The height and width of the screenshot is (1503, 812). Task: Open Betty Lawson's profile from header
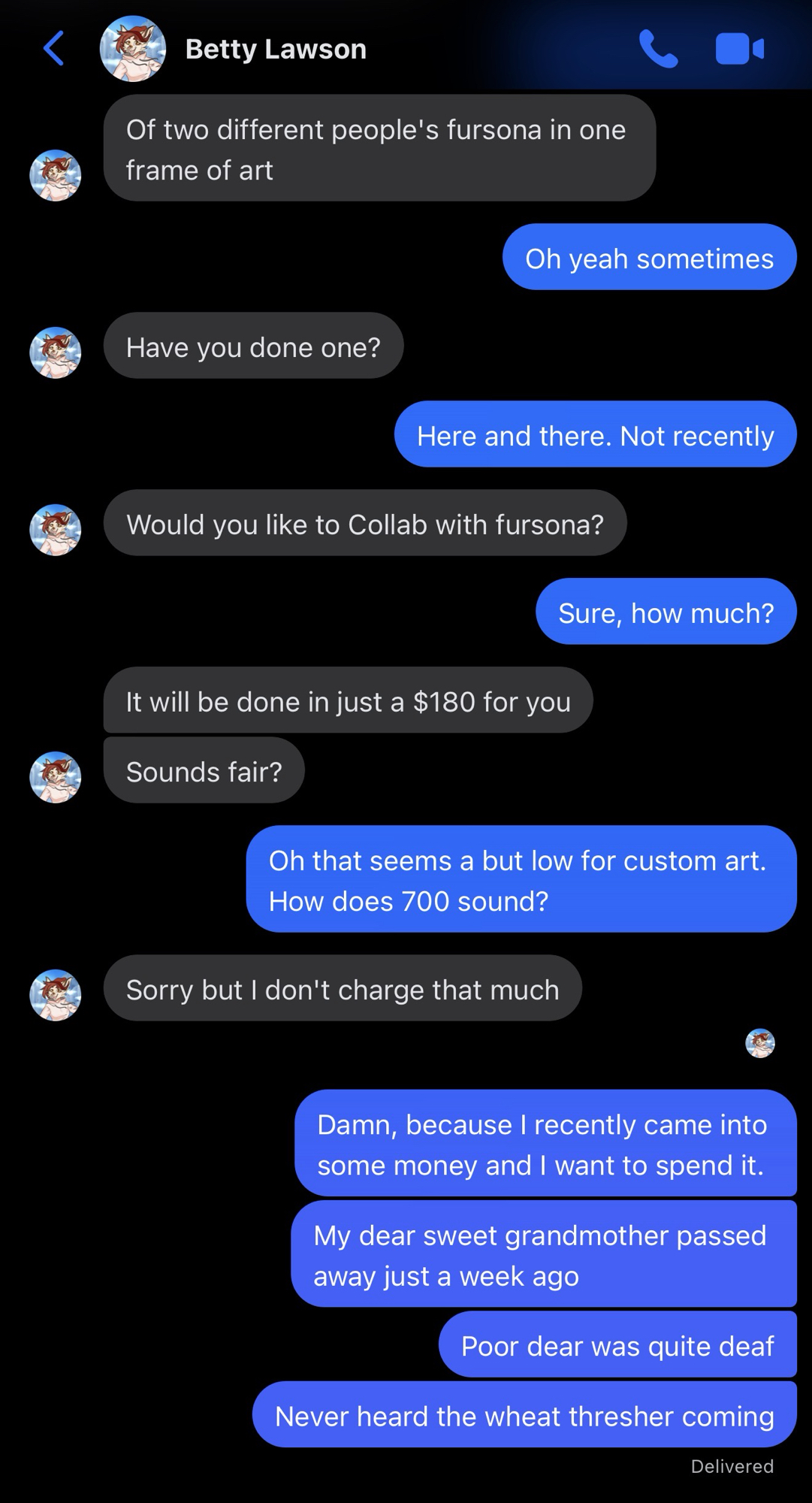(x=275, y=50)
